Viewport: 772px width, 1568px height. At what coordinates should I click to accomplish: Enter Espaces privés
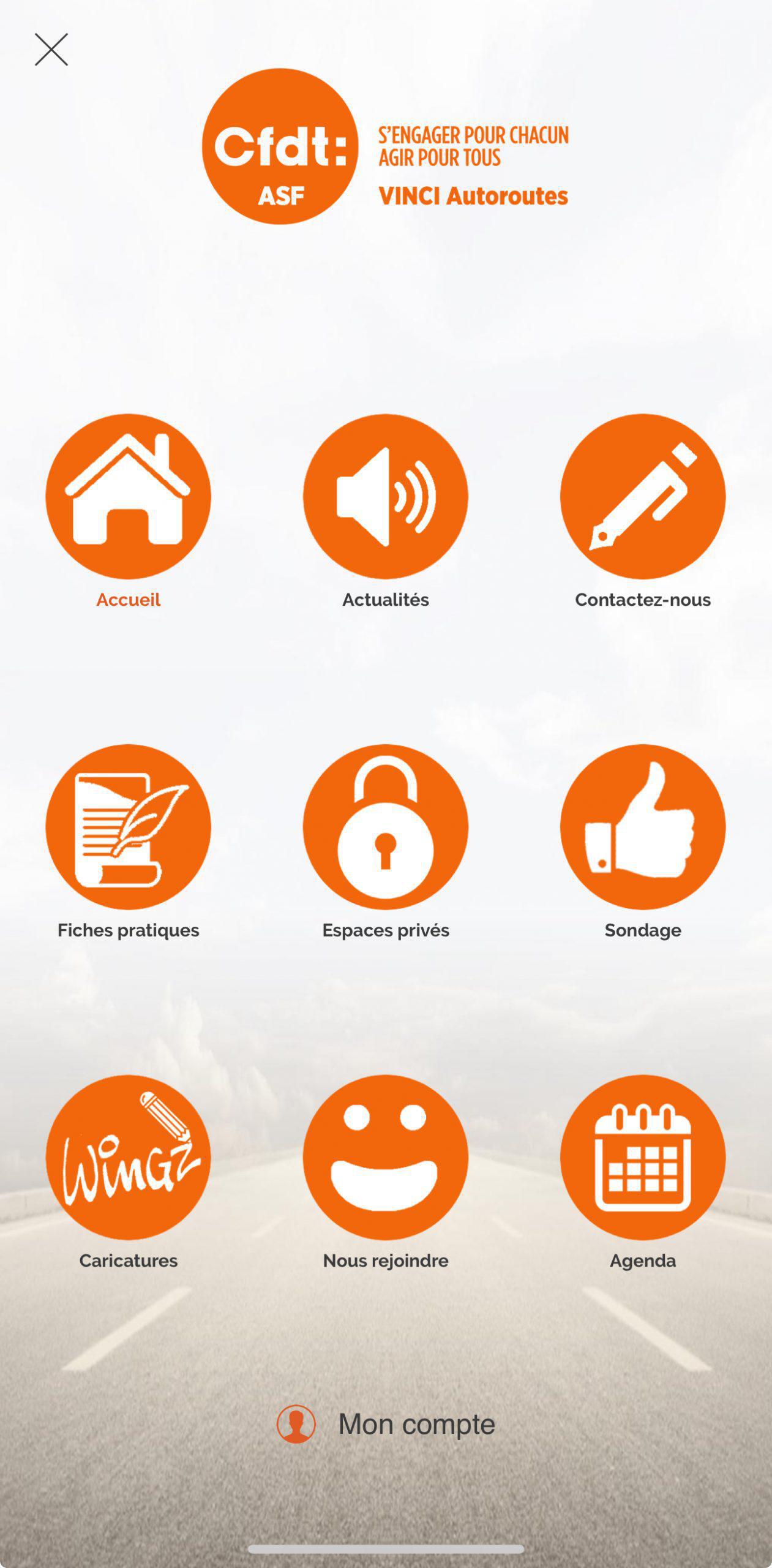click(x=385, y=827)
